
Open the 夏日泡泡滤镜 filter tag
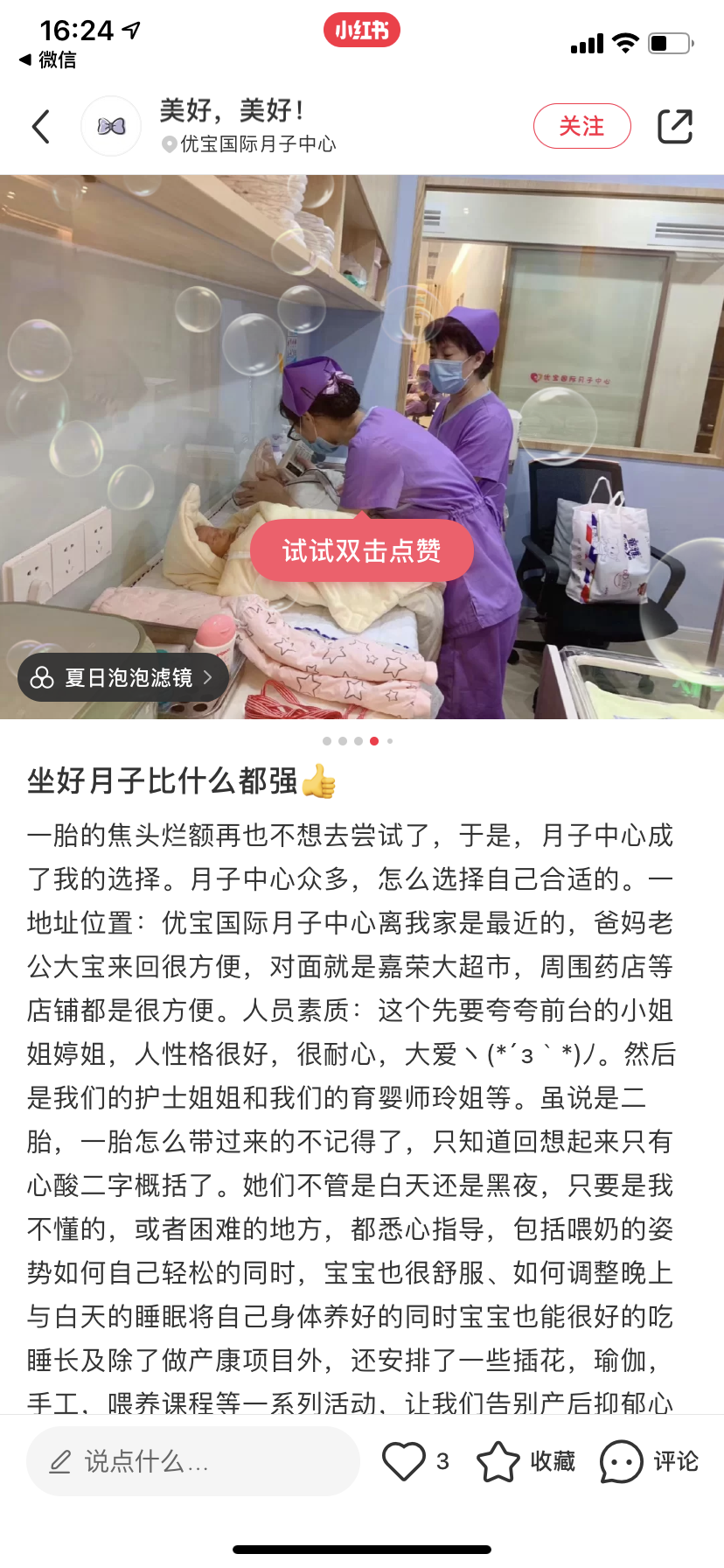[123, 677]
